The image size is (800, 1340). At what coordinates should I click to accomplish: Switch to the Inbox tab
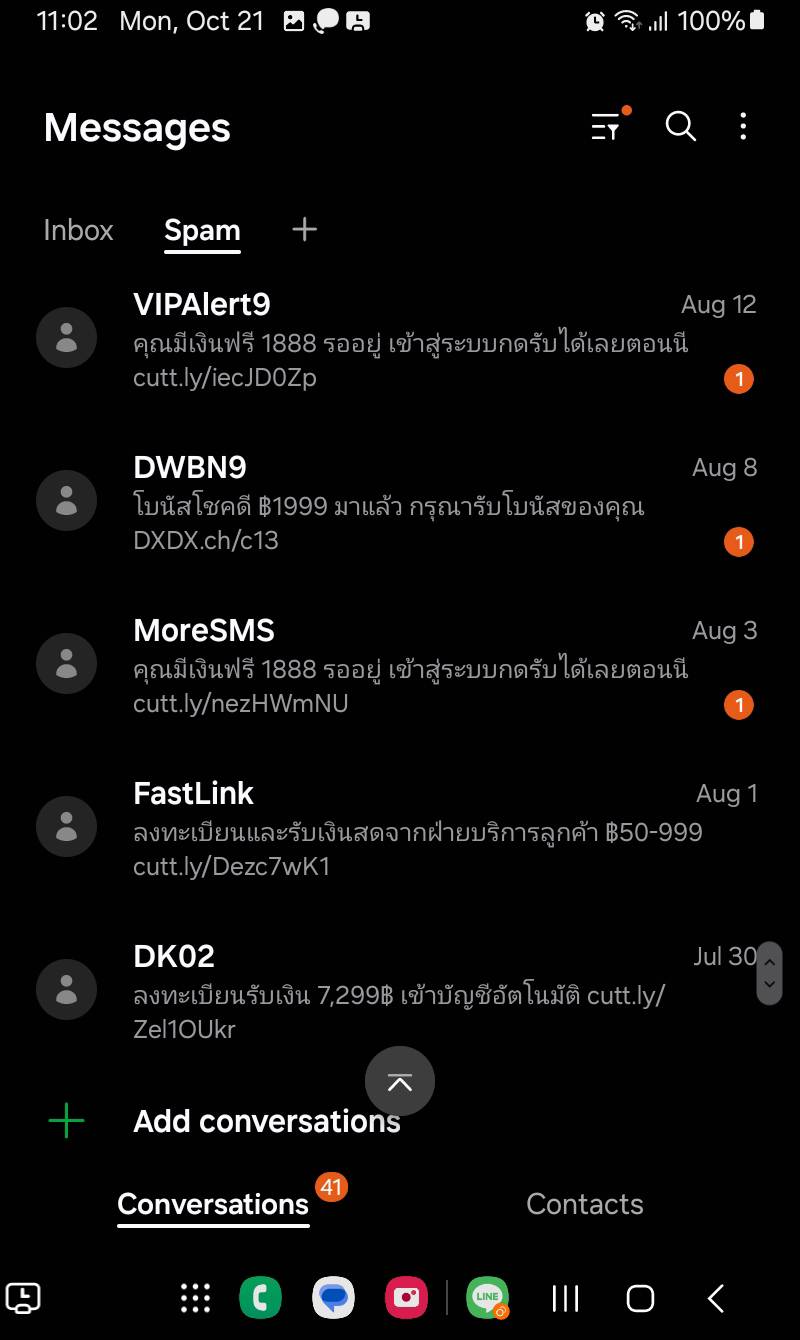[78, 230]
